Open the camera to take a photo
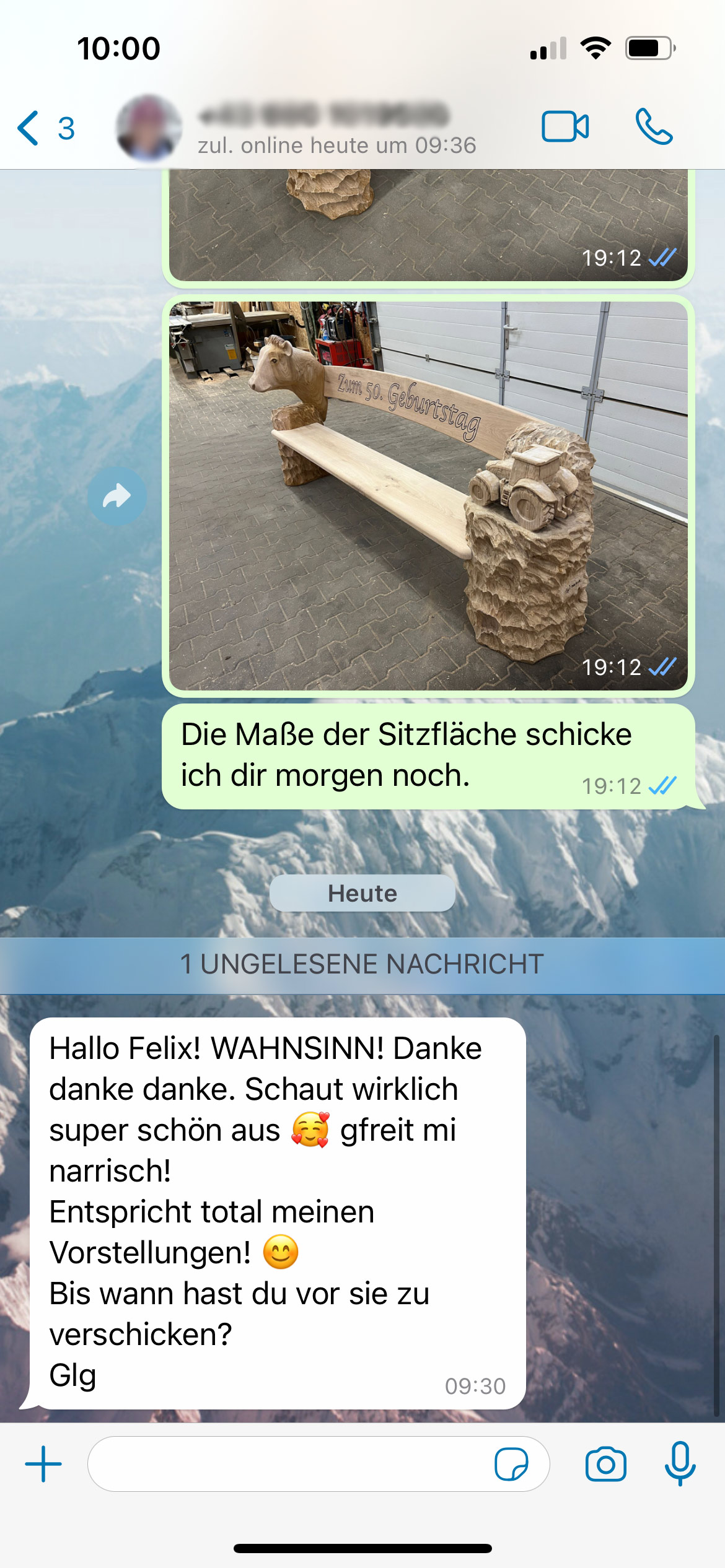Viewport: 725px width, 1568px height. coord(605,1464)
